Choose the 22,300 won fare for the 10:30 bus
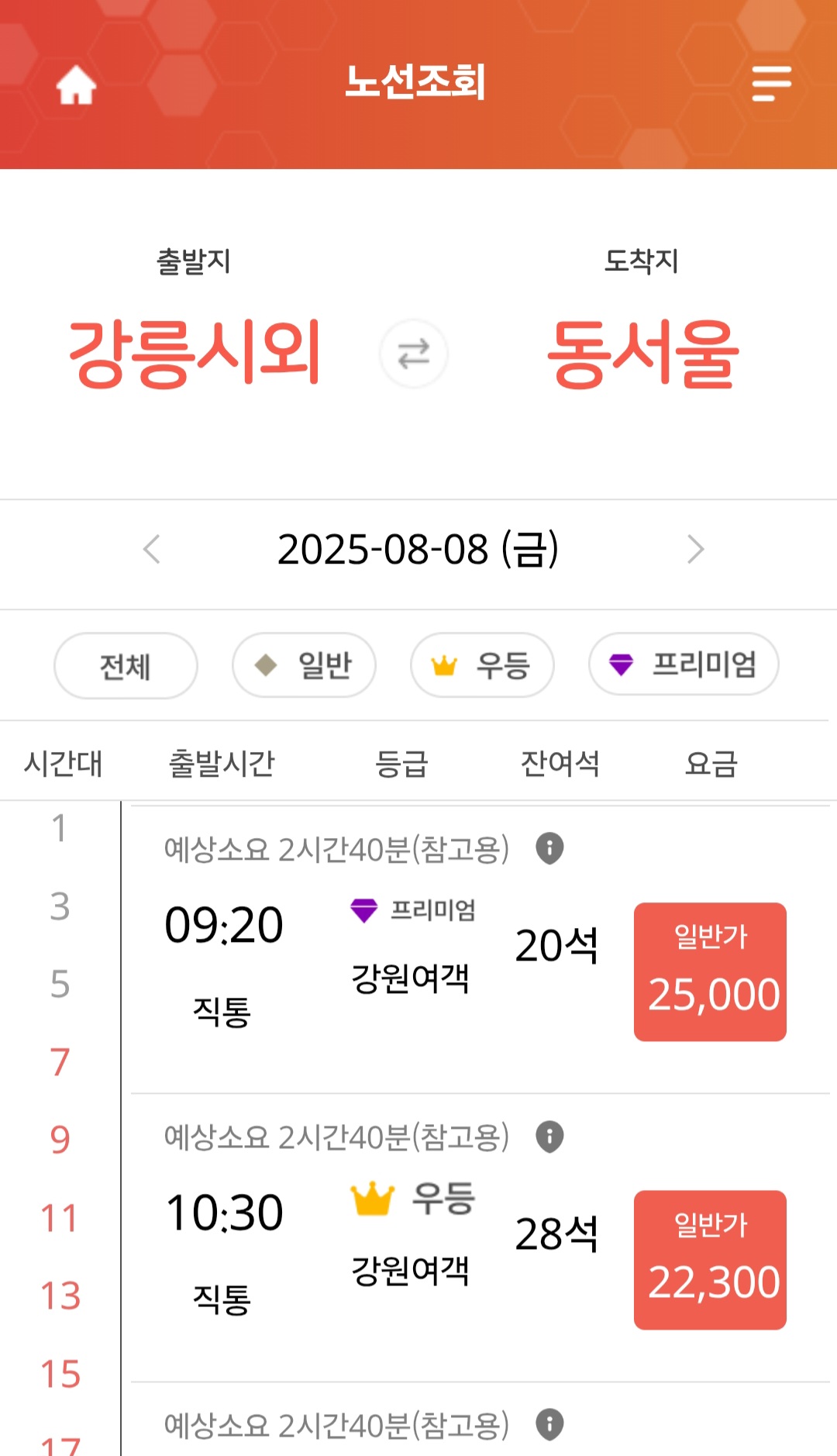837x1456 pixels. coord(710,1256)
